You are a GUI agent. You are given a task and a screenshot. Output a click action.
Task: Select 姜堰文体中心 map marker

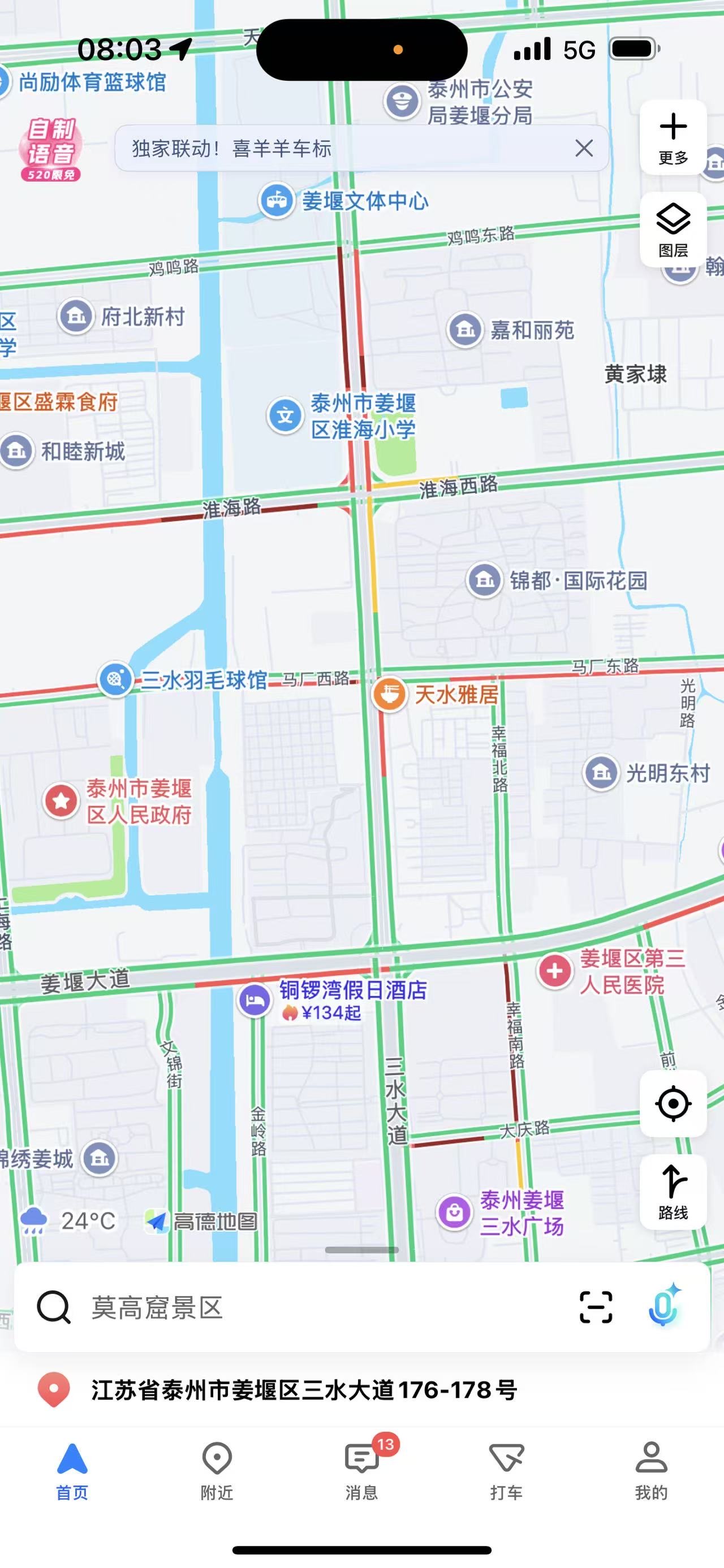coord(277,201)
